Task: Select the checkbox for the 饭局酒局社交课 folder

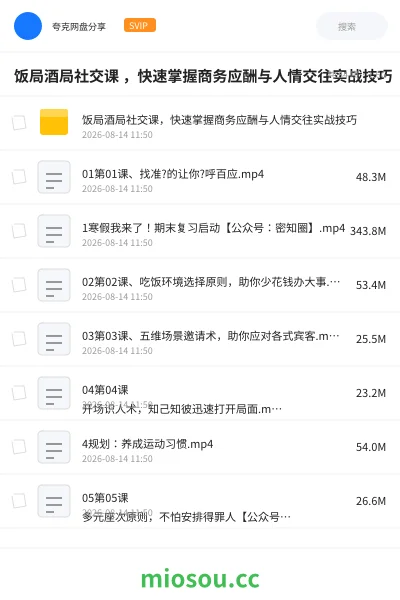Action: pos(19,123)
